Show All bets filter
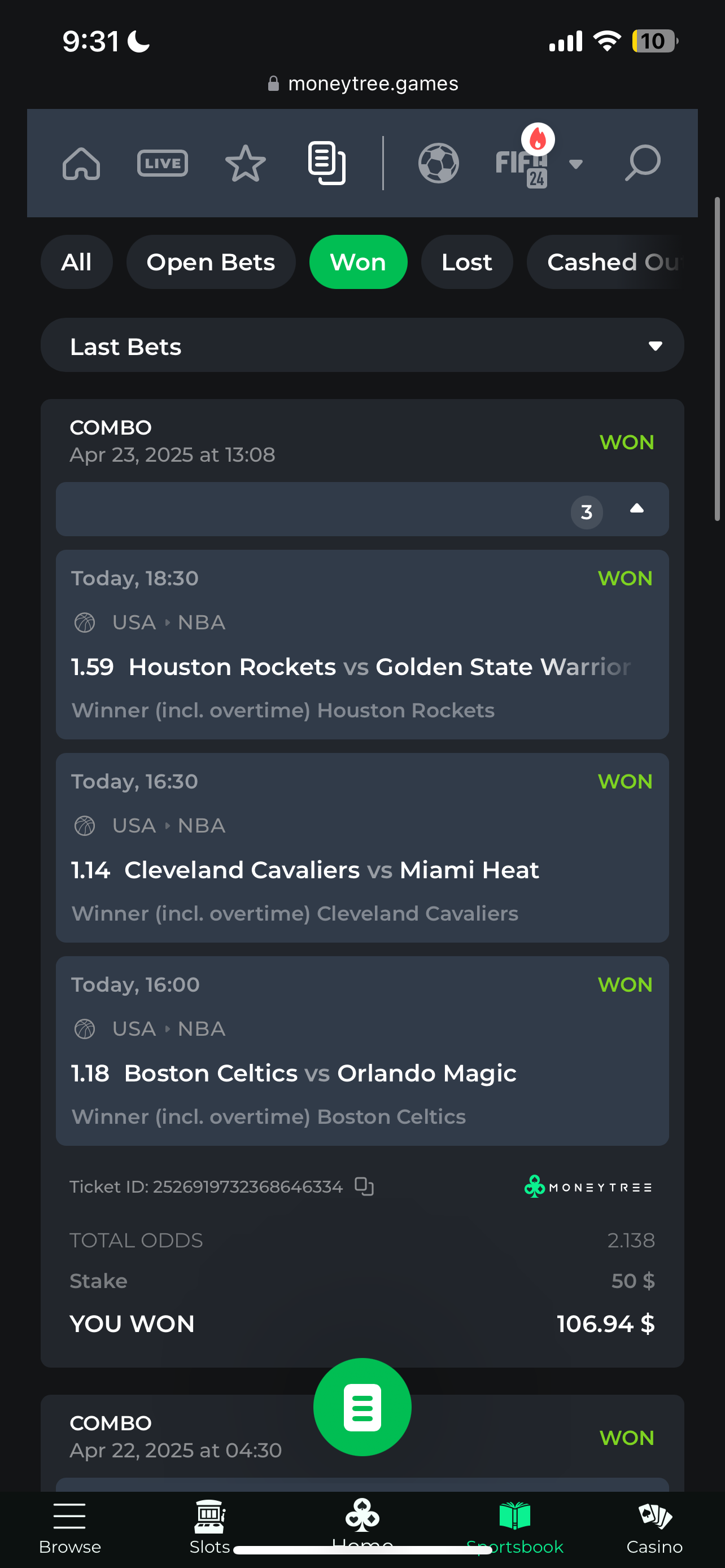This screenshot has width=725, height=1568. click(x=76, y=262)
